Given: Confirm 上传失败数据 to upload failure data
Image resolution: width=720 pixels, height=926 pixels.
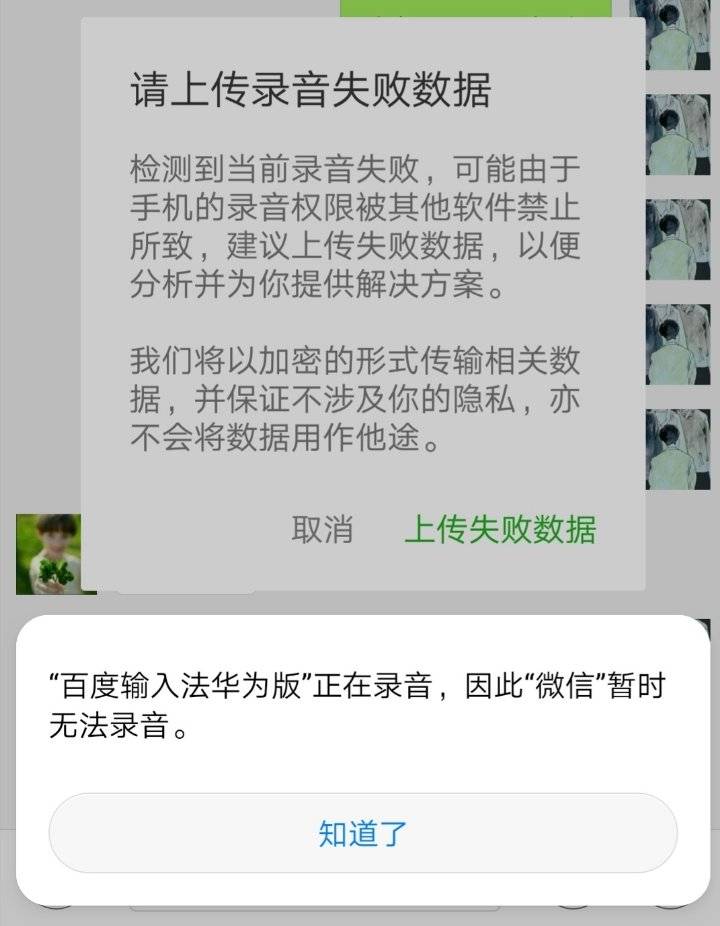Looking at the screenshot, I should pyautogui.click(x=499, y=529).
